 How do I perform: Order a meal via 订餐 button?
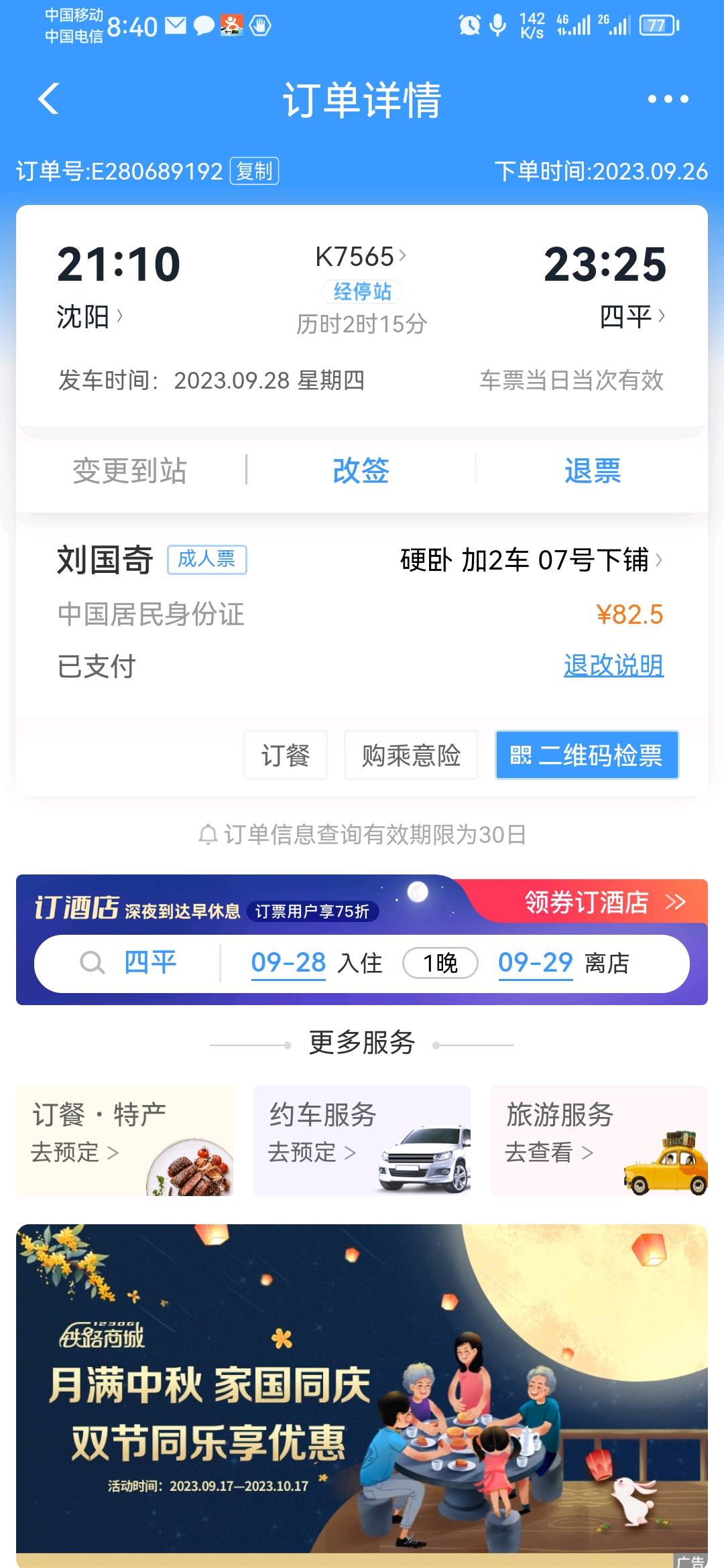tap(286, 755)
